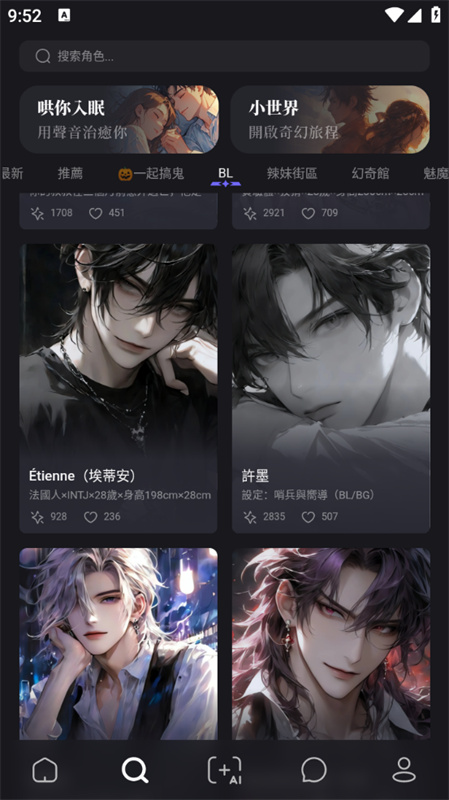The height and width of the screenshot is (800, 449).
Task: Like the Étienne card with 236 hearts
Action: 91,517
